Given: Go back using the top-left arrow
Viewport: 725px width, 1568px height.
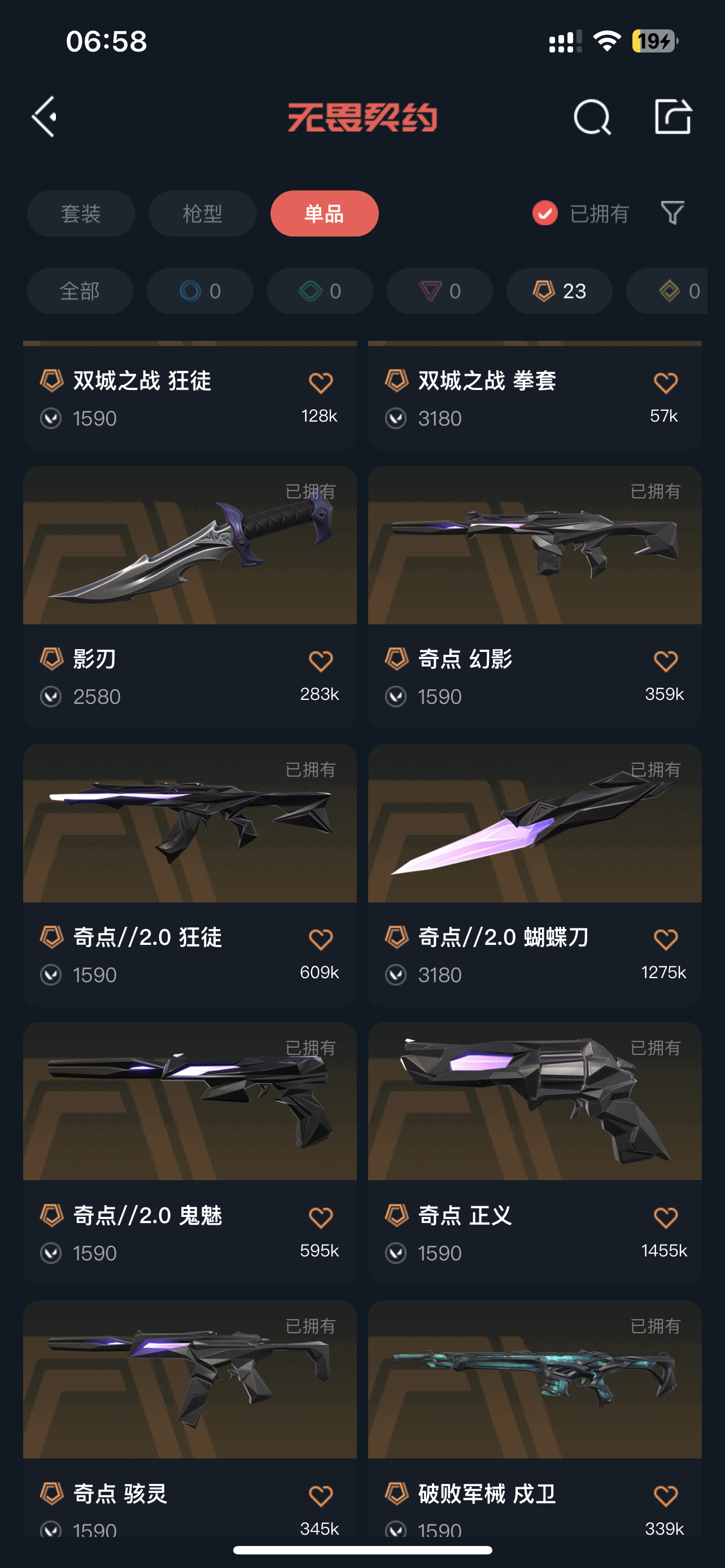Looking at the screenshot, I should click(x=45, y=116).
